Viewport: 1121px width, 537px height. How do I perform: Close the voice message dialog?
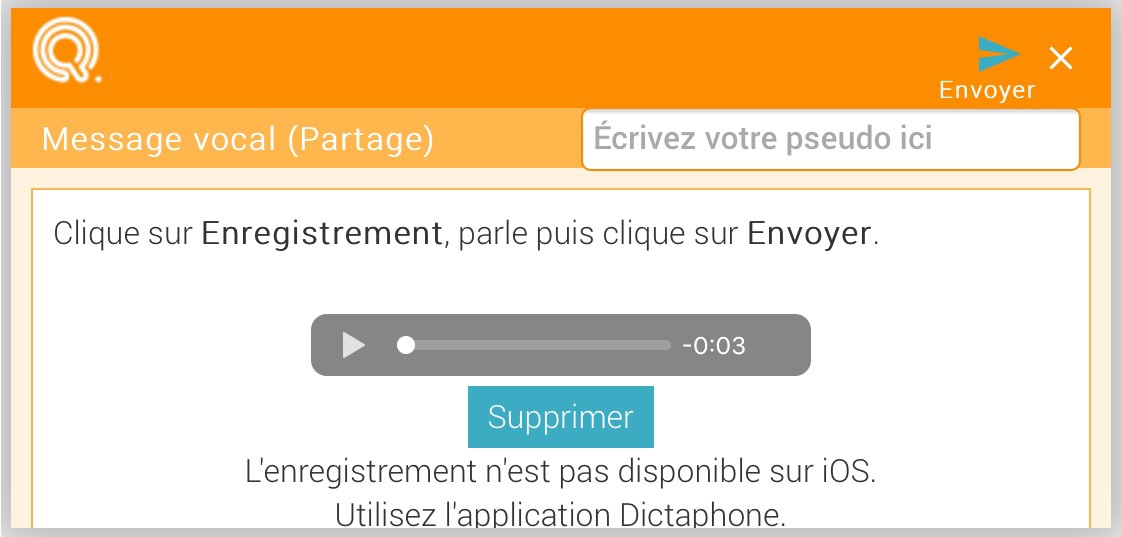point(1060,58)
